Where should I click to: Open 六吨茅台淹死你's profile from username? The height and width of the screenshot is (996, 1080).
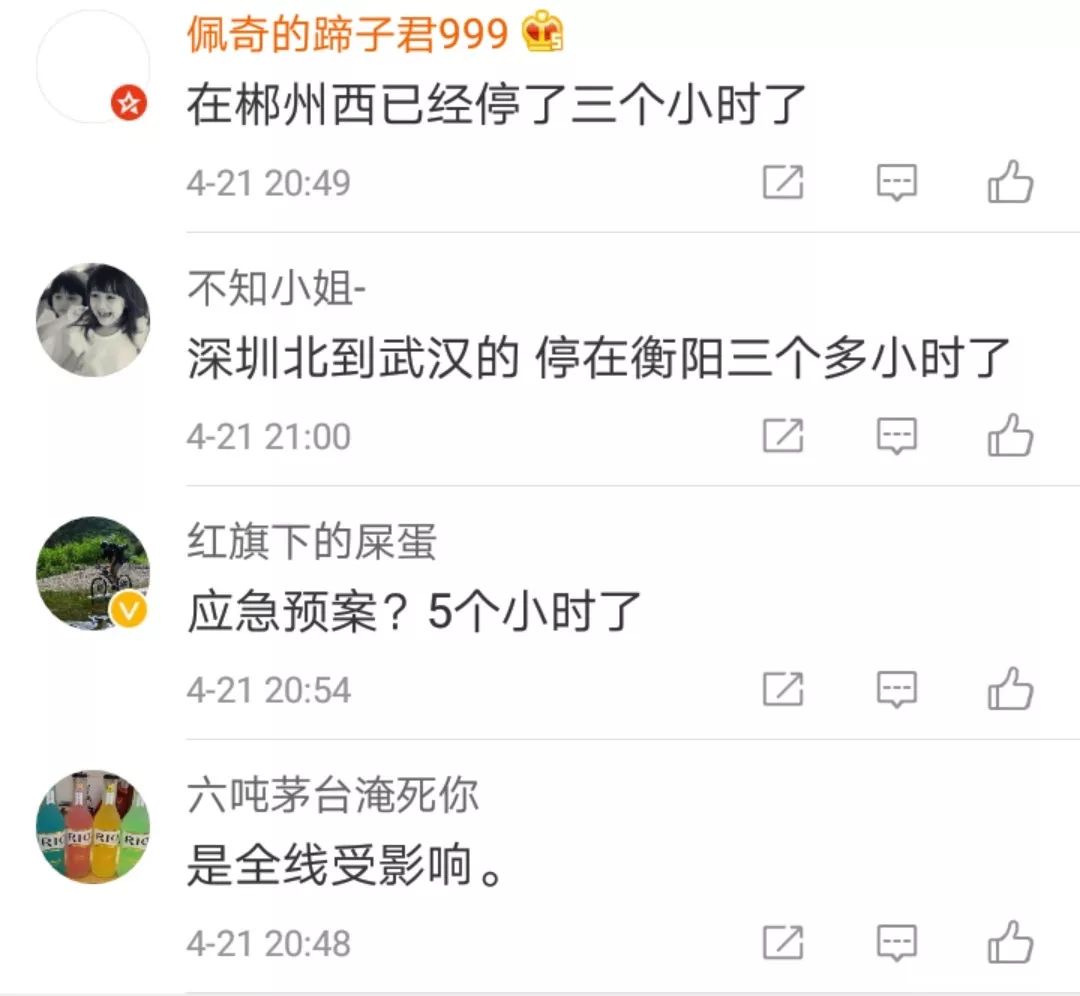[332, 796]
